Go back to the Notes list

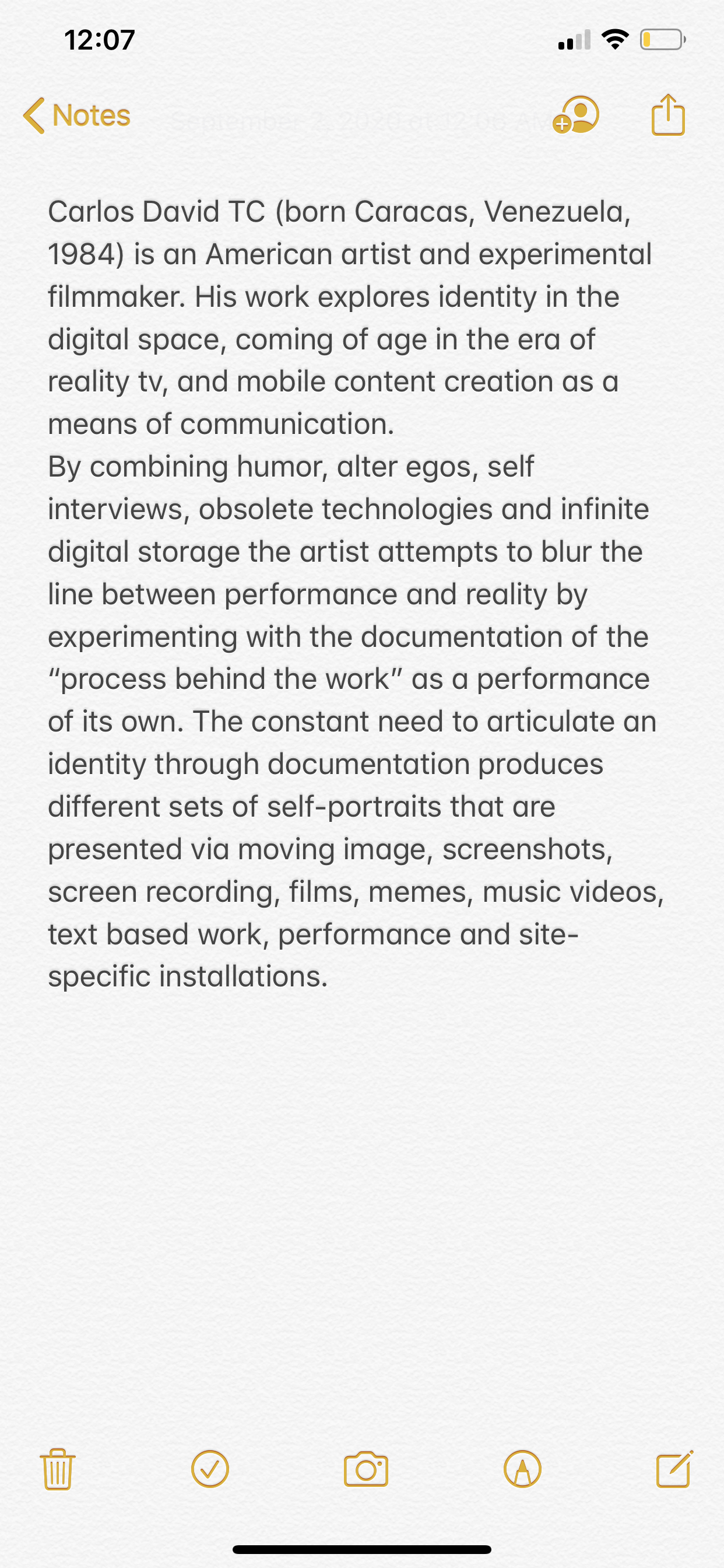(x=77, y=115)
